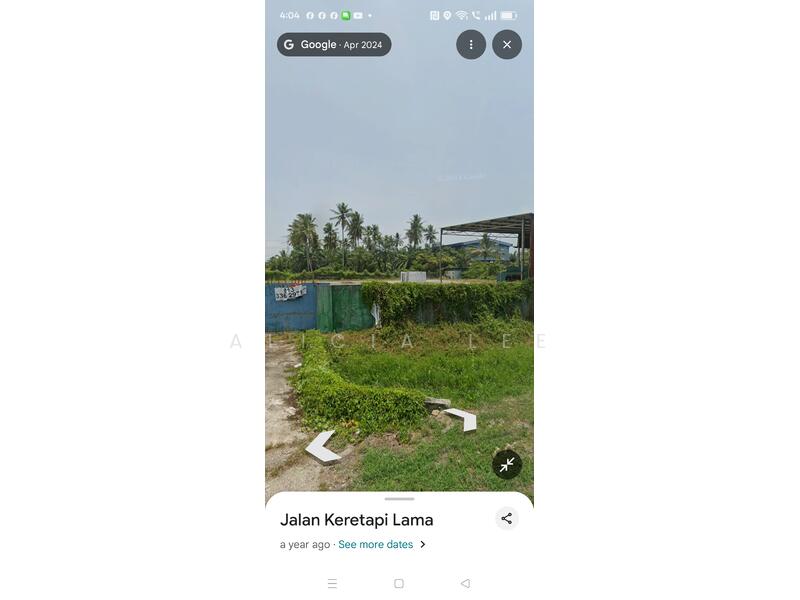Share Jalan Keretapi Lama location
Viewport: 800px width, 600px height.
[x=506, y=518]
